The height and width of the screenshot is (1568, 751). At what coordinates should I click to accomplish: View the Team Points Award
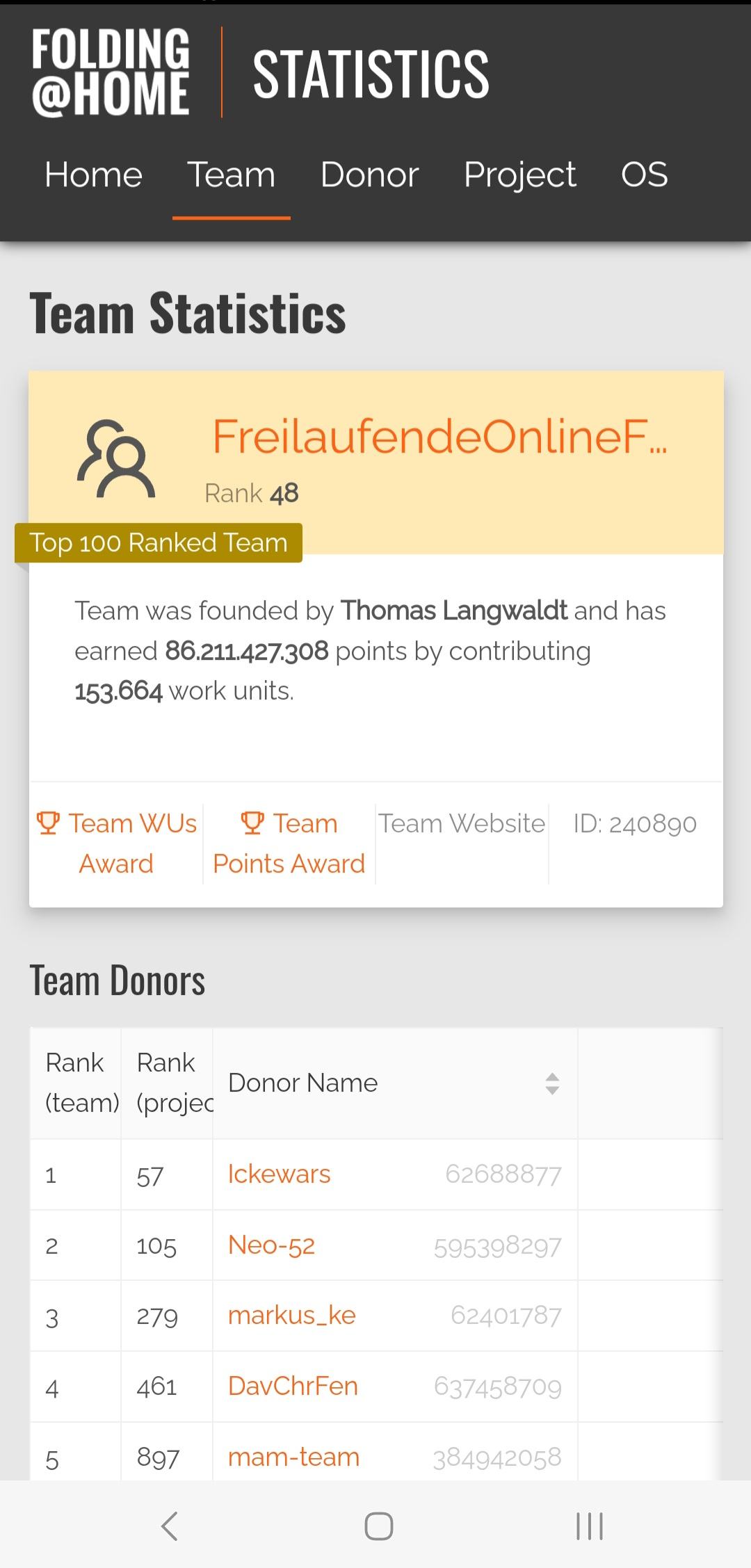[x=289, y=843]
